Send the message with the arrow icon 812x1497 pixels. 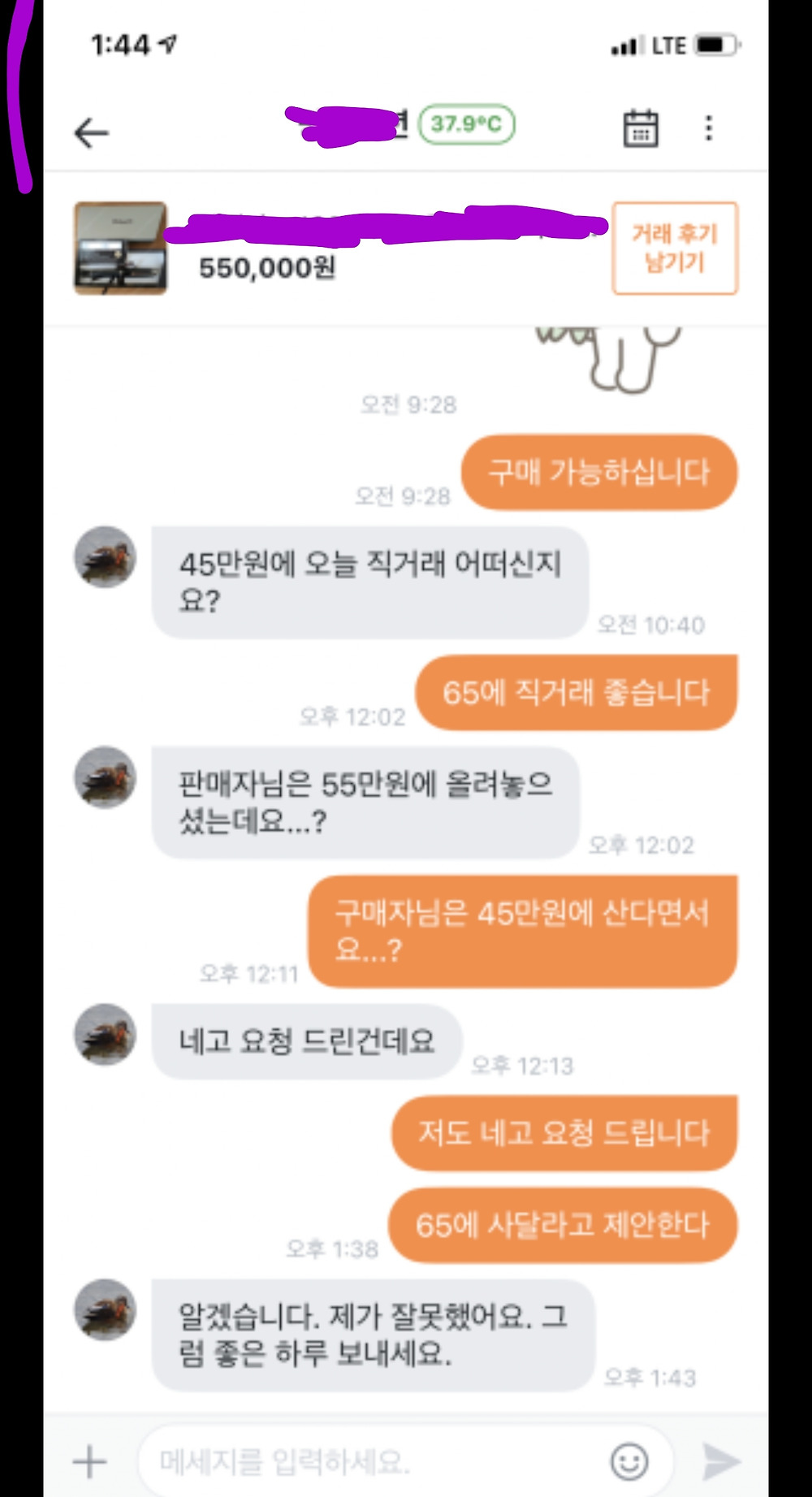point(720,1461)
